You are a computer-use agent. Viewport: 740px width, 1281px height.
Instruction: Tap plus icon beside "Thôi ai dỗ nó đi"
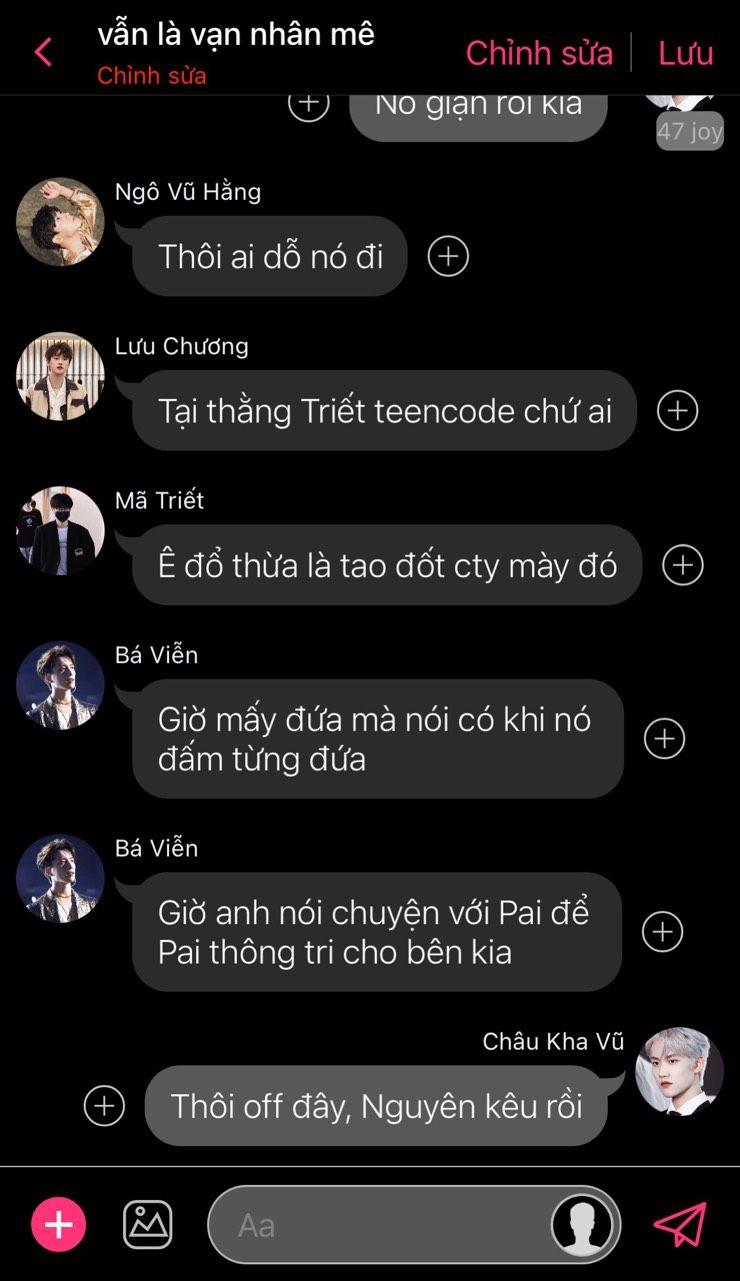point(448,257)
